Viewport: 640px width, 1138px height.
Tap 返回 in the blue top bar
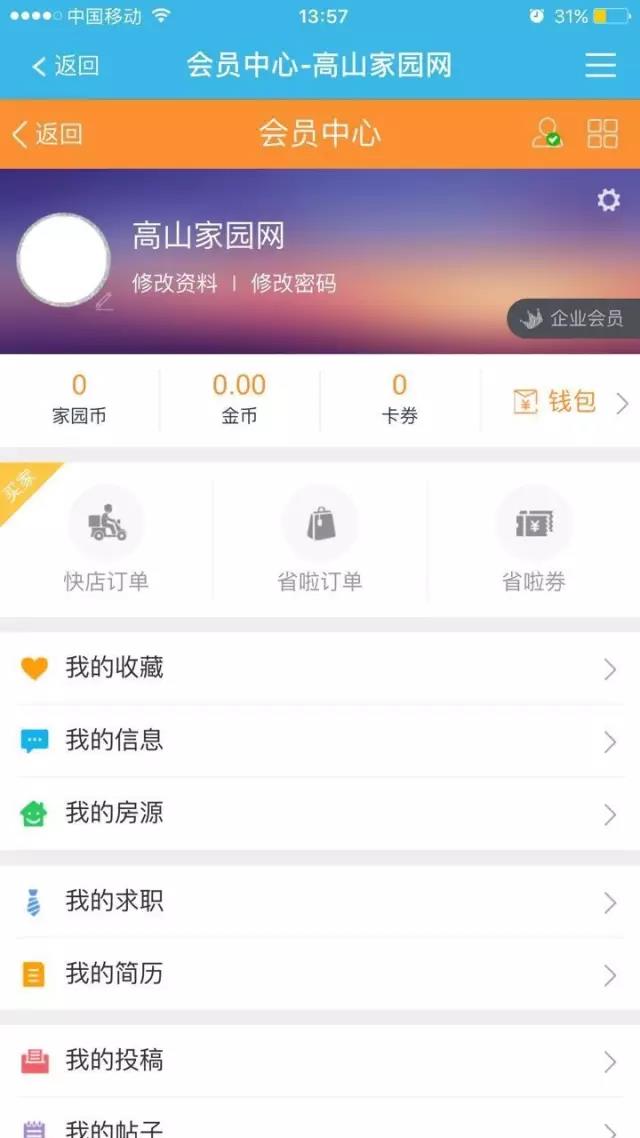click(x=66, y=66)
